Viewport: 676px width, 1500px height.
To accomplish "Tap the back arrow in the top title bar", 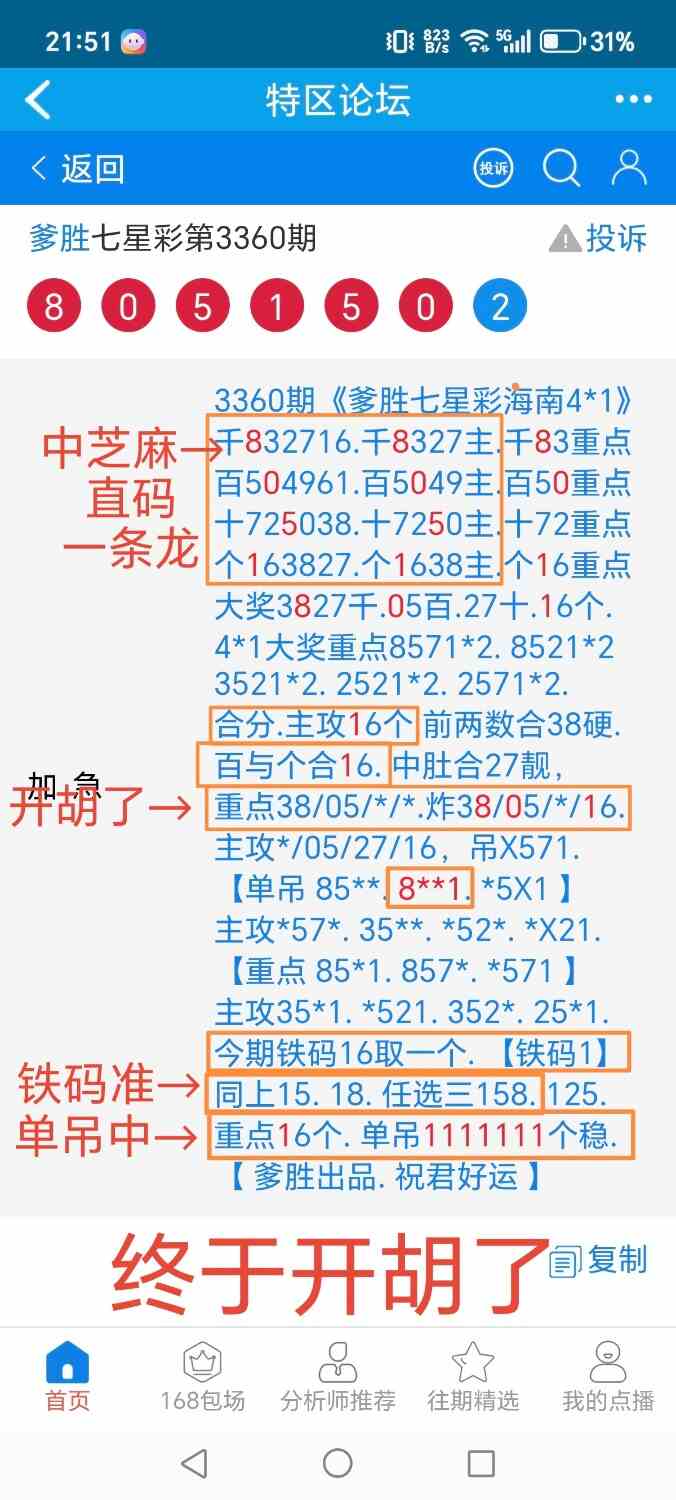I will [38, 100].
